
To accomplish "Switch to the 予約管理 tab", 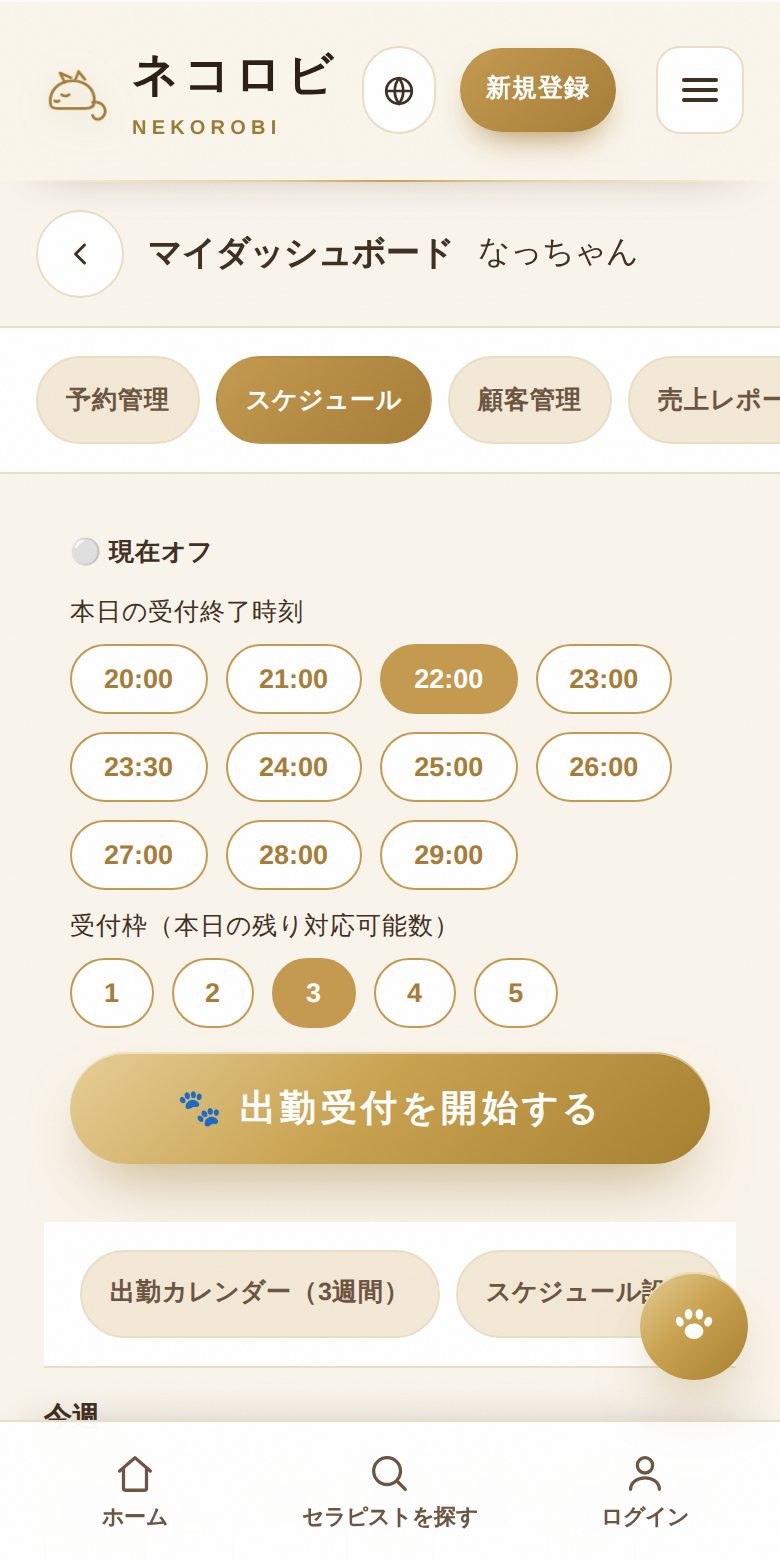I will click(118, 400).
